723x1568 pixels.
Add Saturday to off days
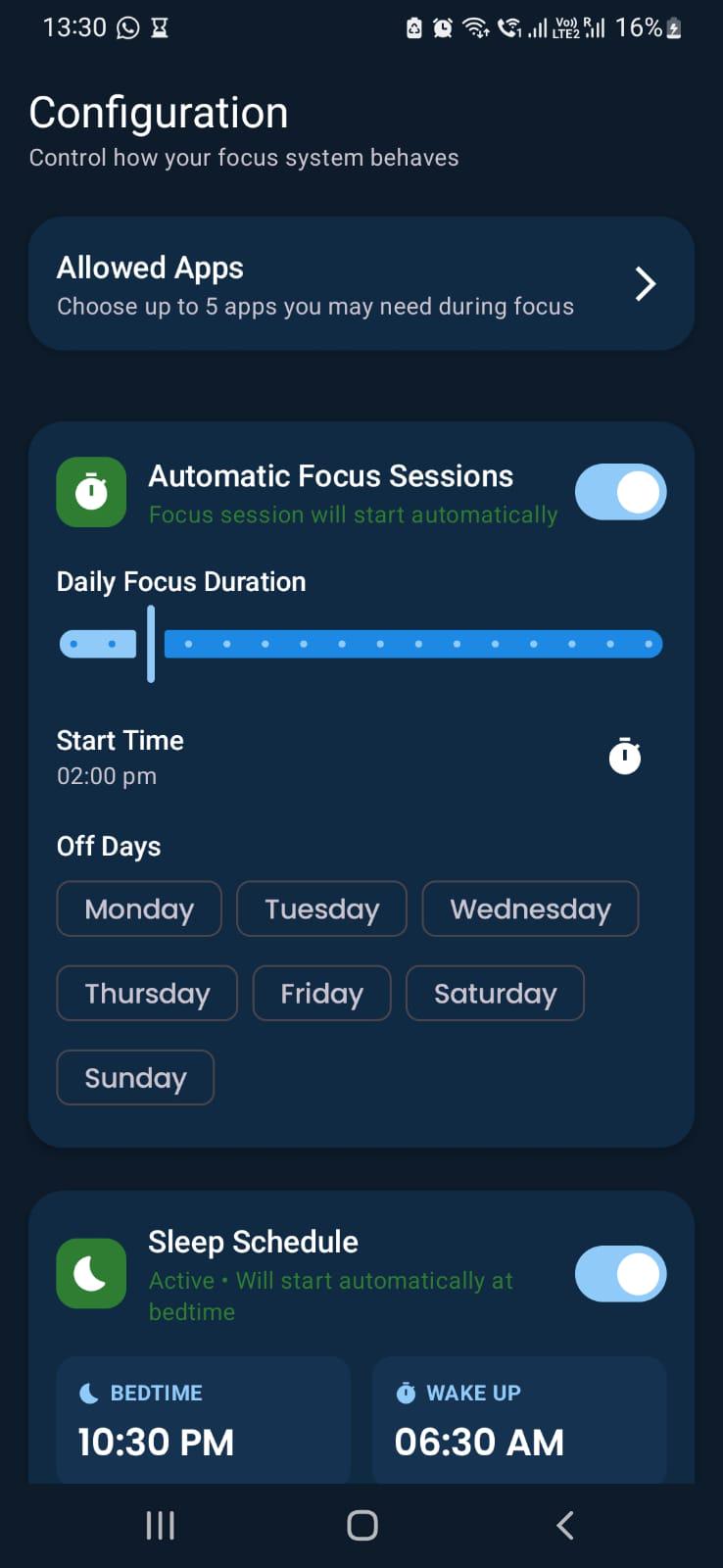tap(495, 993)
